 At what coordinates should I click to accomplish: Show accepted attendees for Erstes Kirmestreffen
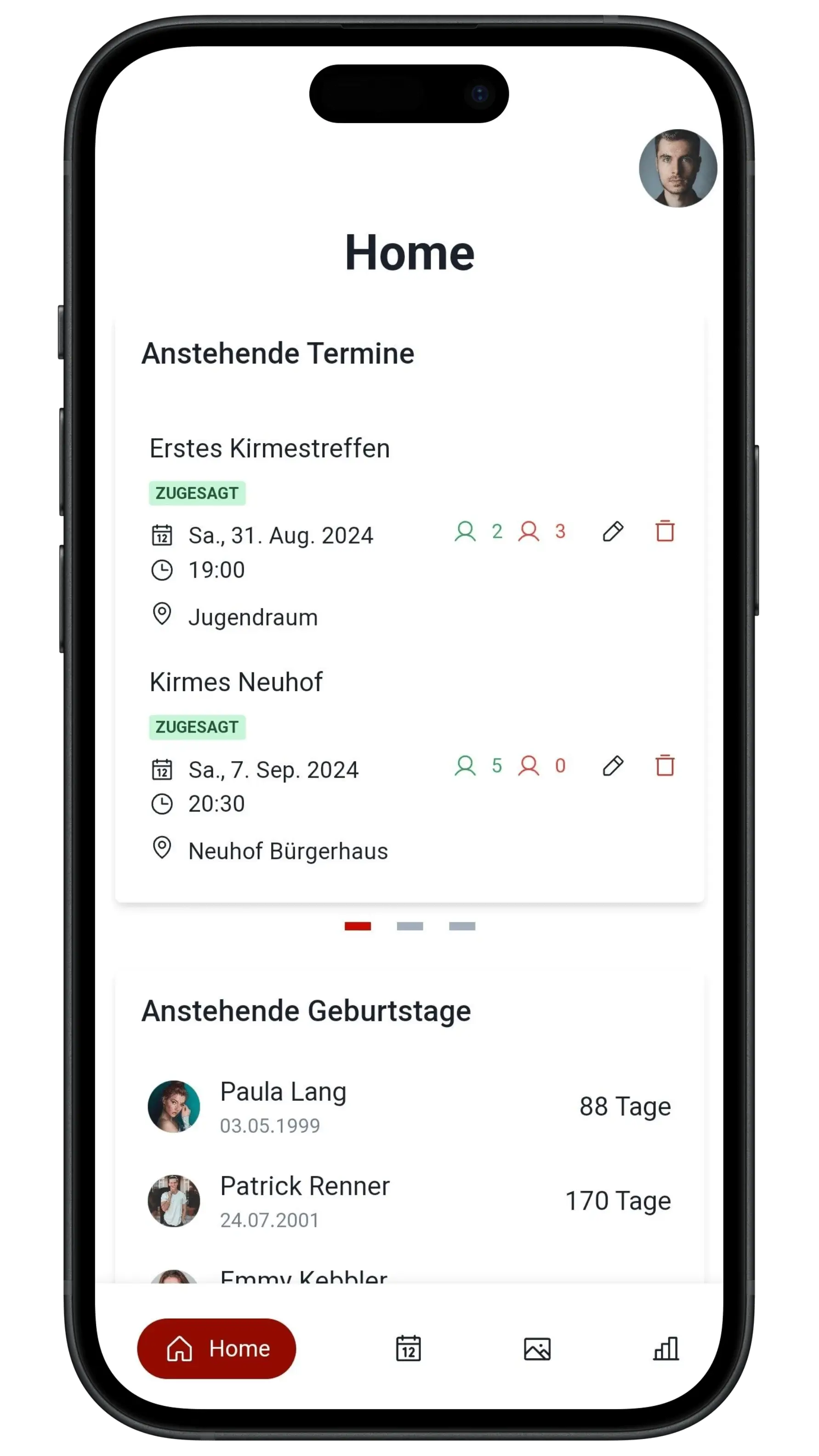pyautogui.click(x=478, y=531)
